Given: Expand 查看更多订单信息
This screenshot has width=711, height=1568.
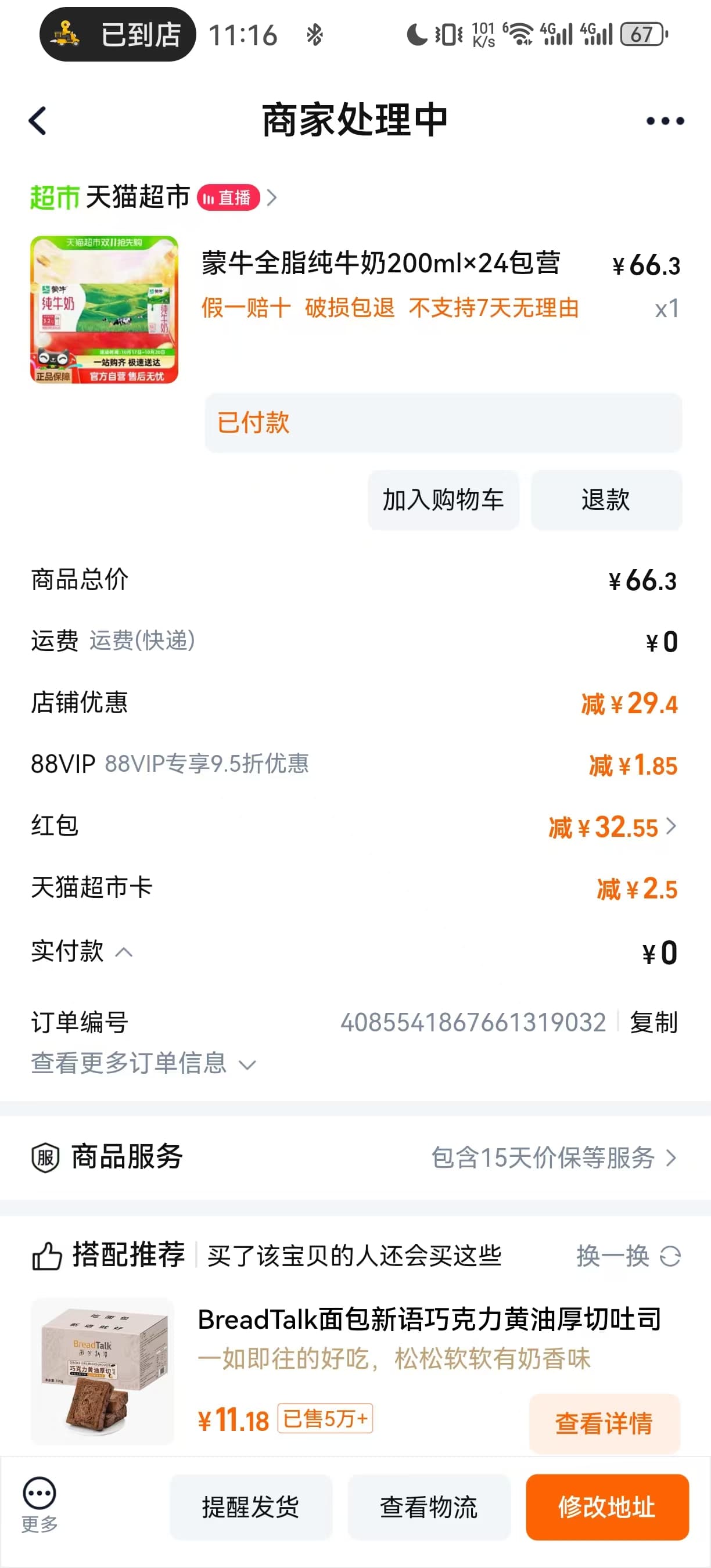Looking at the screenshot, I should [x=143, y=1063].
